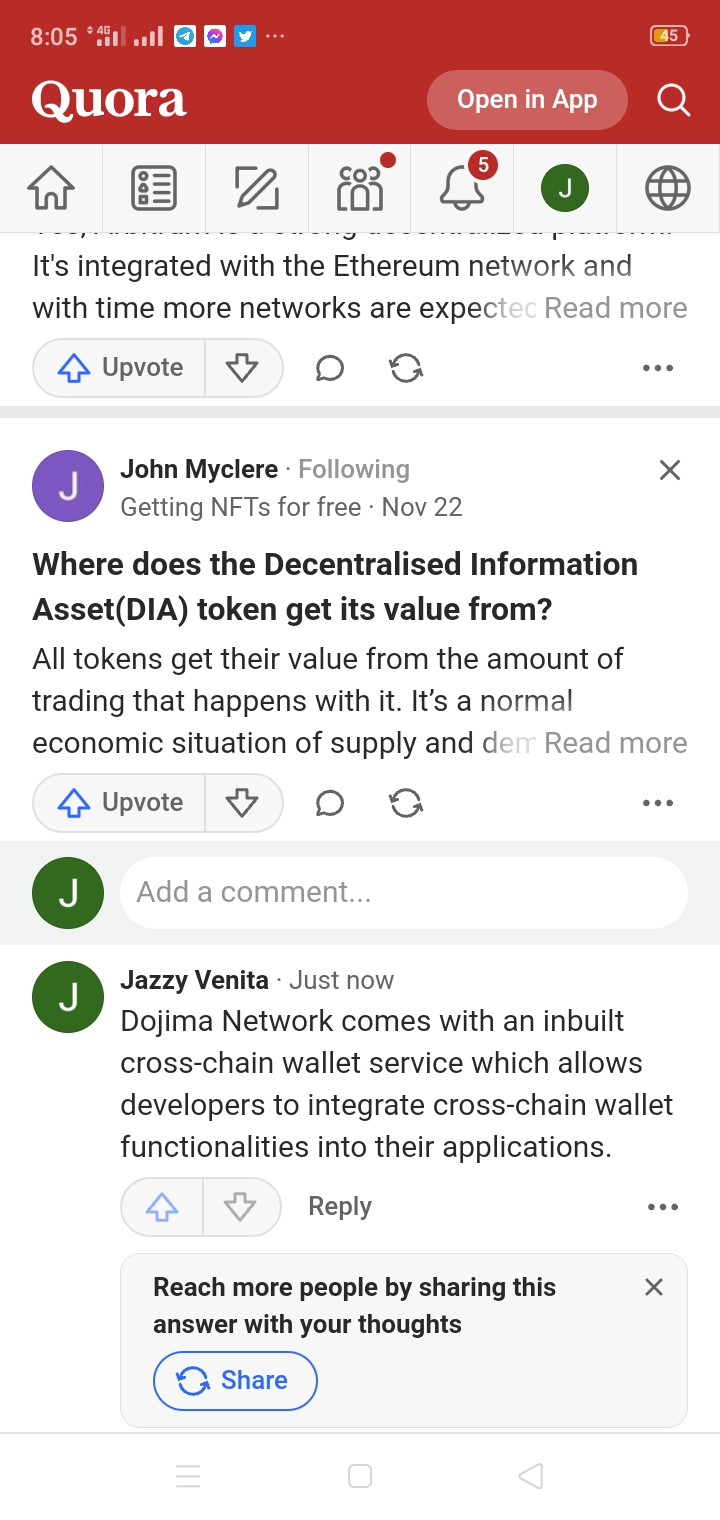Upvote John Myclere's DIA token answer
Image resolution: width=720 pixels, height=1520 pixels.
coord(120,803)
